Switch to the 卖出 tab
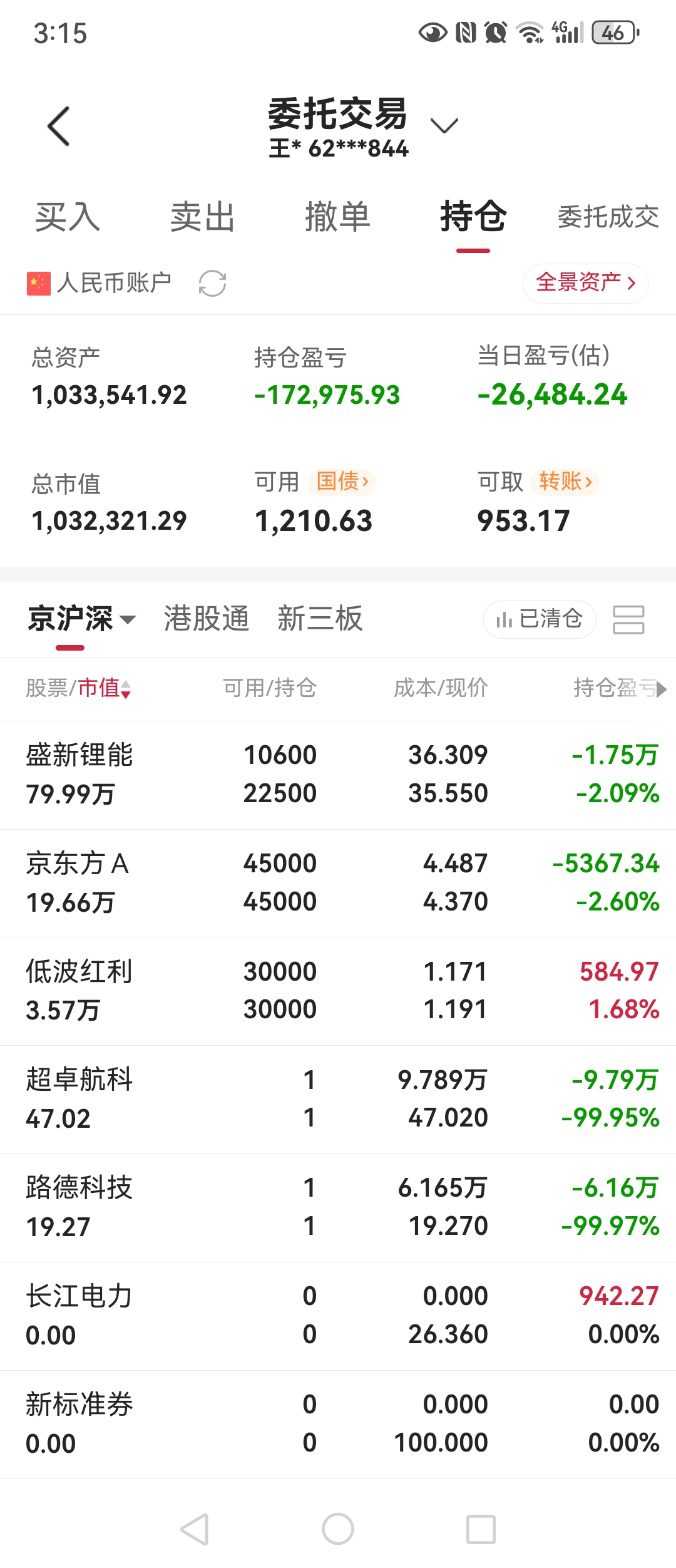The width and height of the screenshot is (676, 1568). [x=202, y=217]
